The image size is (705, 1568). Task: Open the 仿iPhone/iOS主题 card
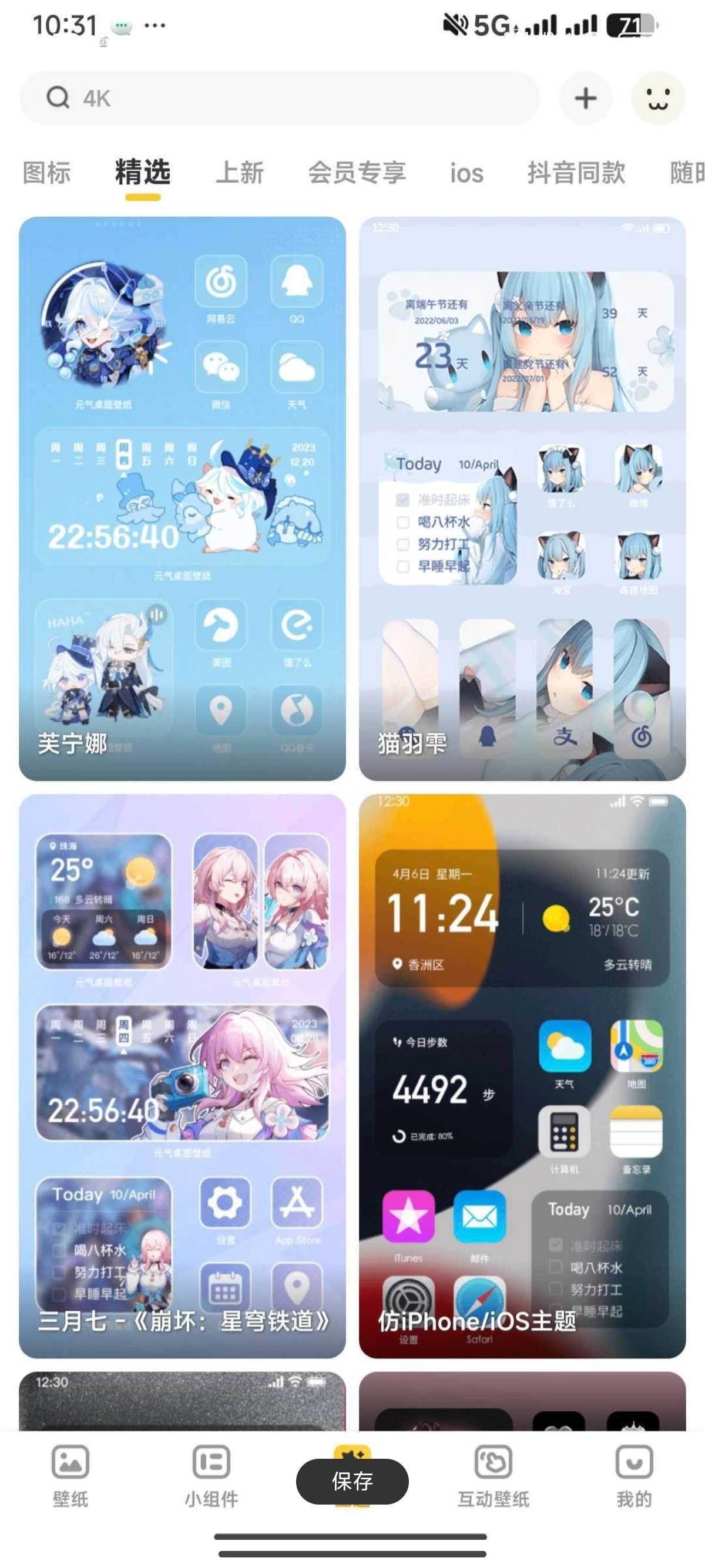tap(522, 1075)
